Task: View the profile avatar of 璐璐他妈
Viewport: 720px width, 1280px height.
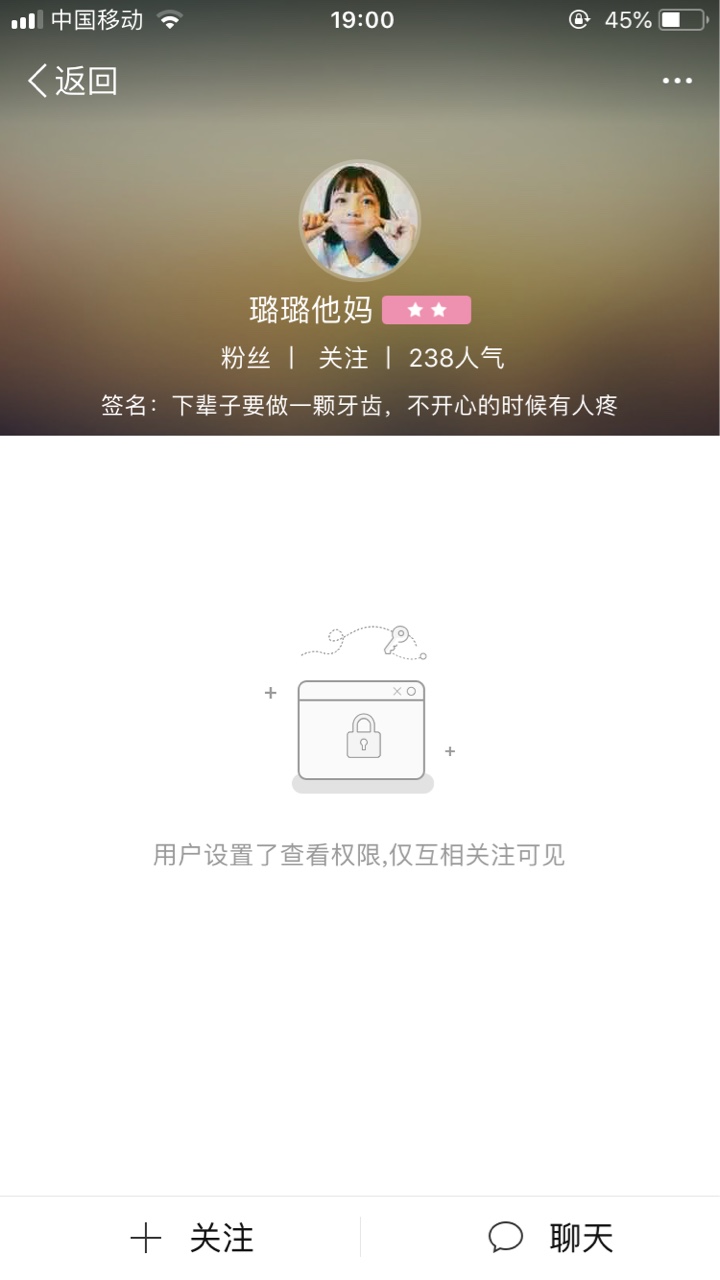Action: [360, 221]
